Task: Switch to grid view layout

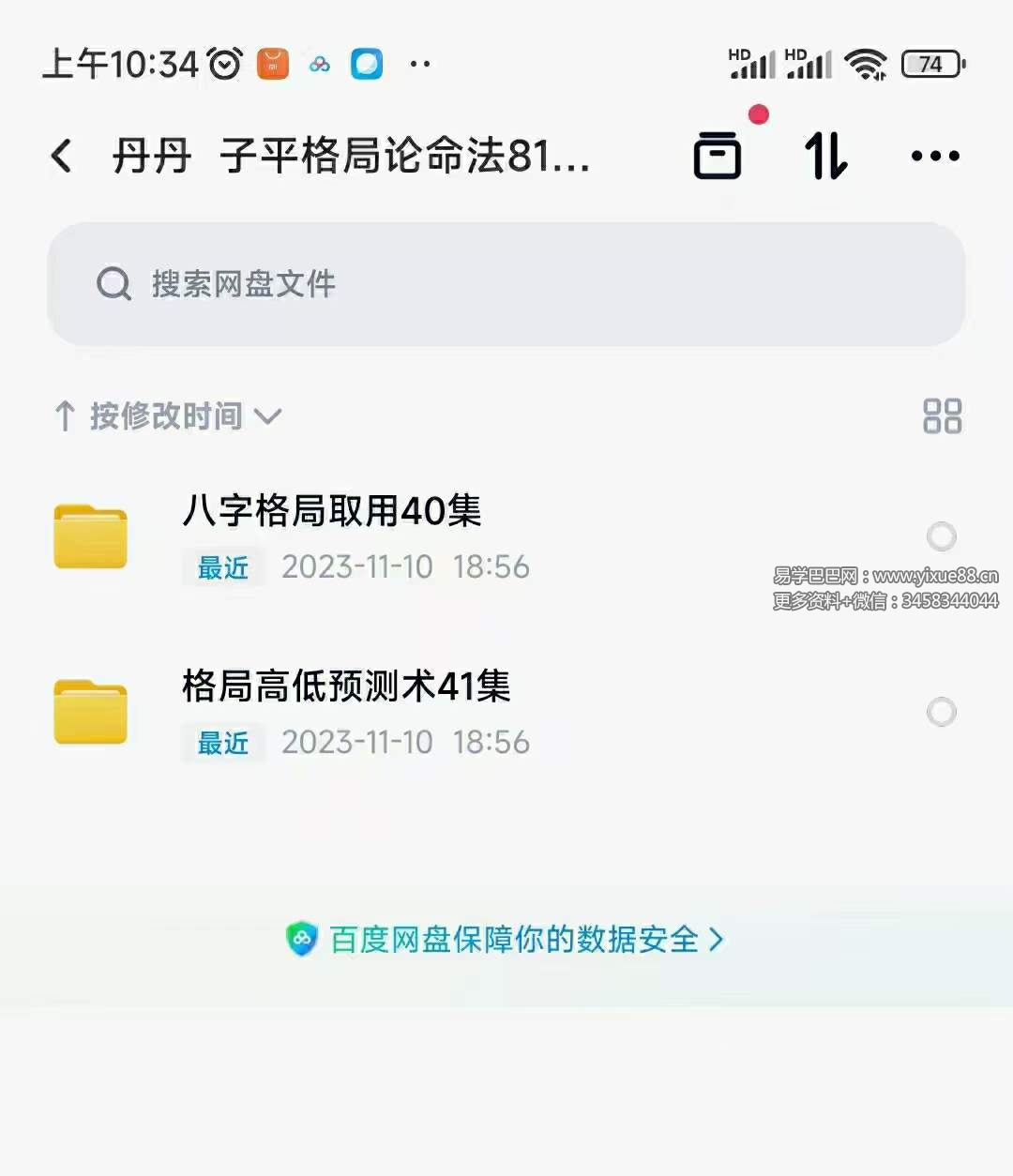Action: pos(942,415)
